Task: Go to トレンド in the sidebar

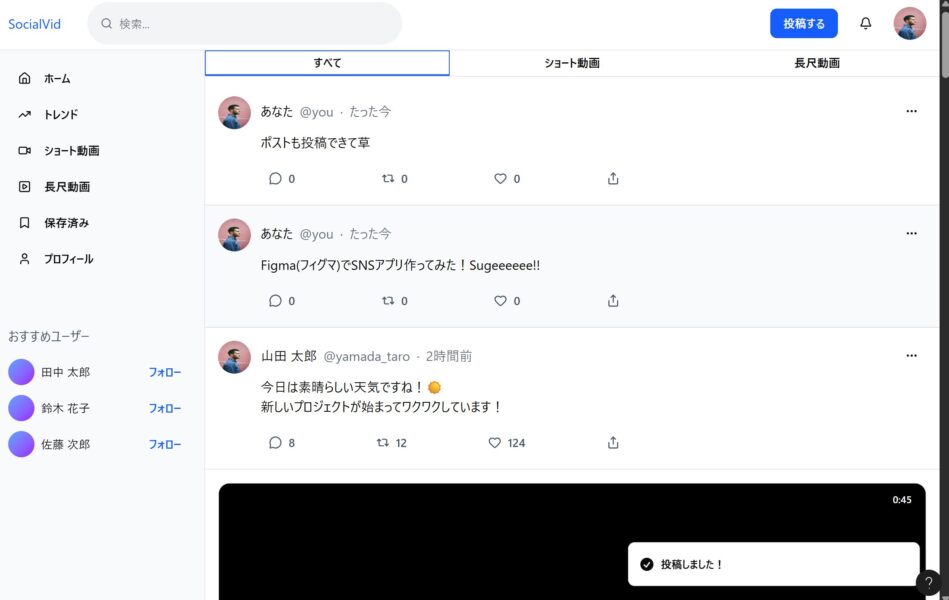Action: coord(60,115)
